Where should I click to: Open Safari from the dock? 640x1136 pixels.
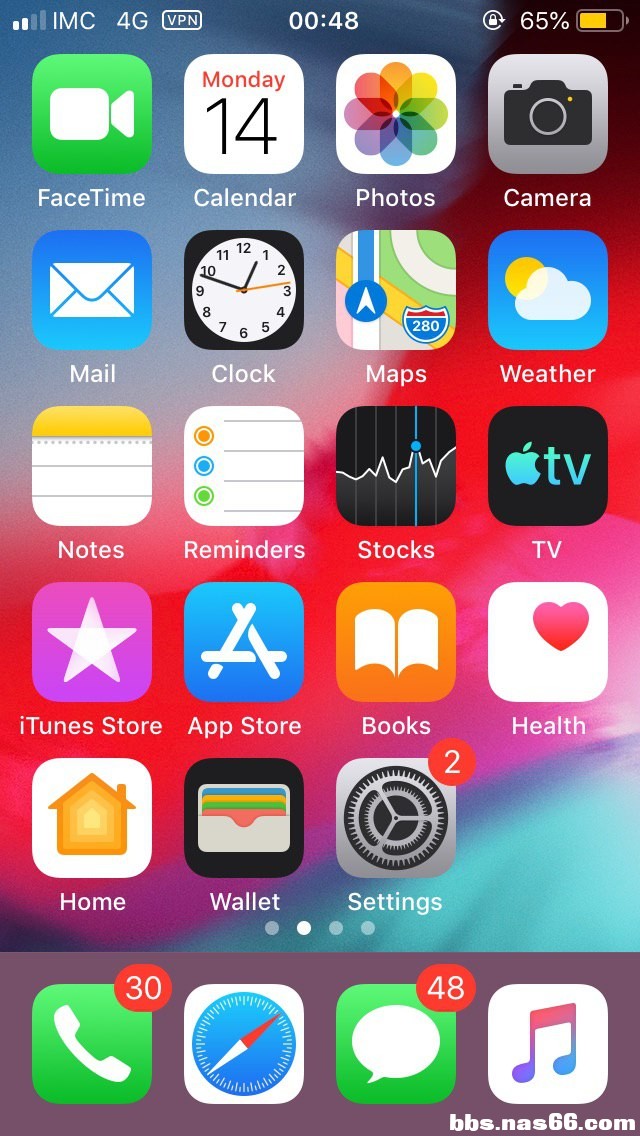[x=244, y=1044]
